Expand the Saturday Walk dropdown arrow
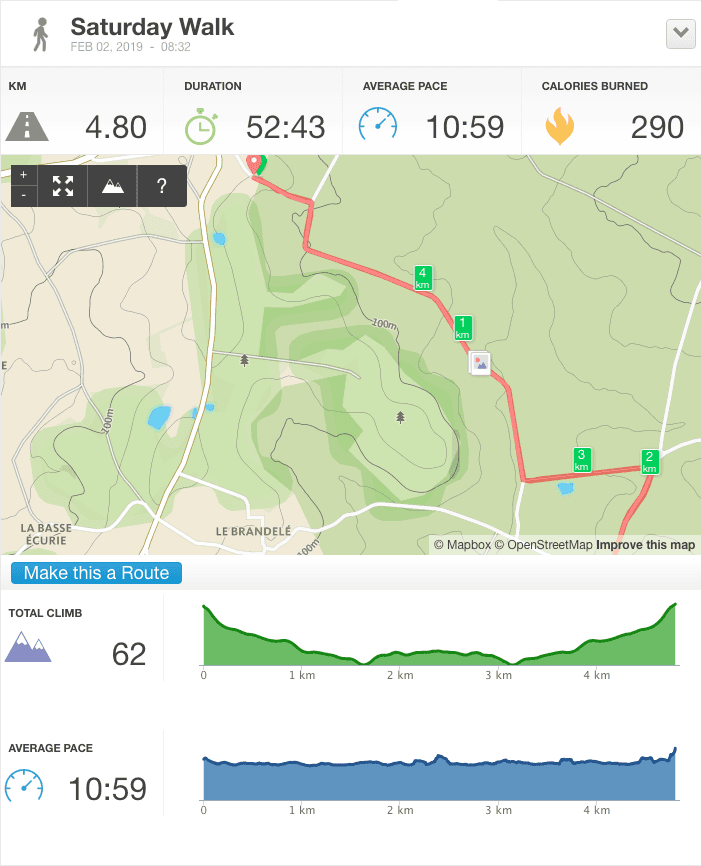 click(x=681, y=33)
